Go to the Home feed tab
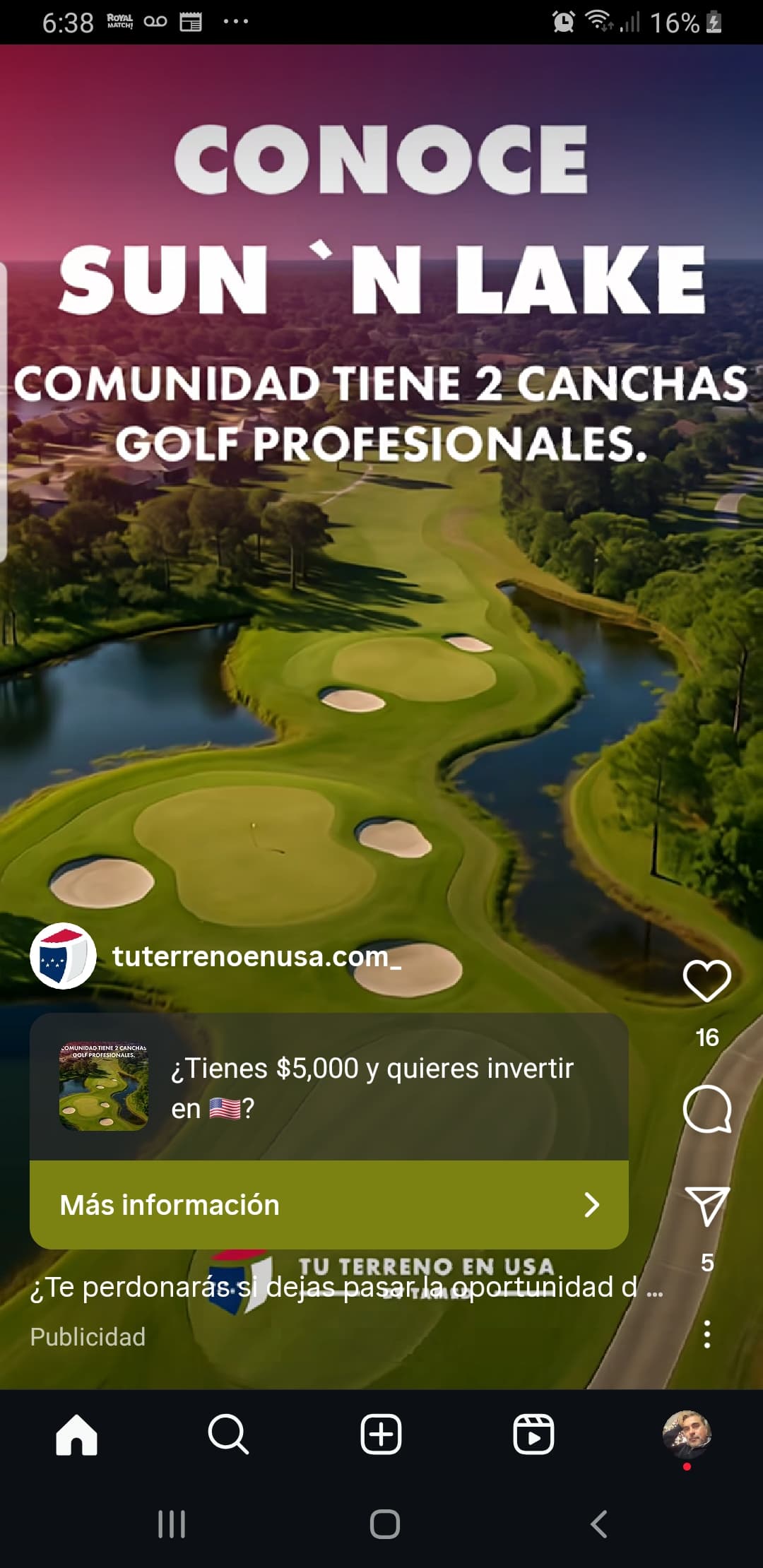 76,1435
